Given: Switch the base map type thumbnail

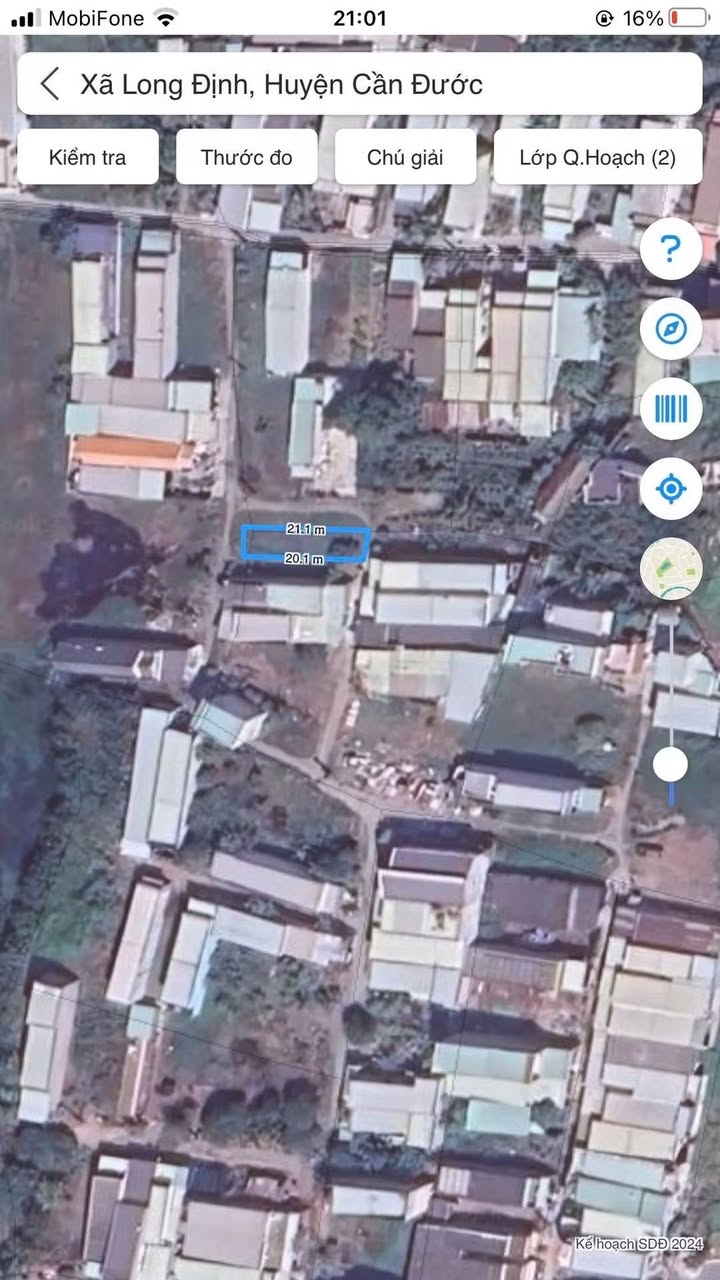Looking at the screenshot, I should coord(671,568).
